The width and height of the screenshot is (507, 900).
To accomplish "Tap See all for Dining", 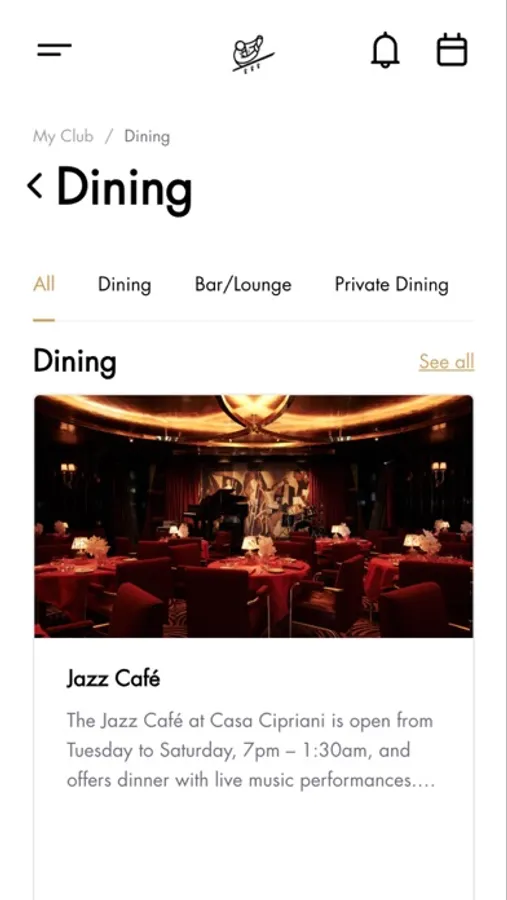I will tap(446, 362).
